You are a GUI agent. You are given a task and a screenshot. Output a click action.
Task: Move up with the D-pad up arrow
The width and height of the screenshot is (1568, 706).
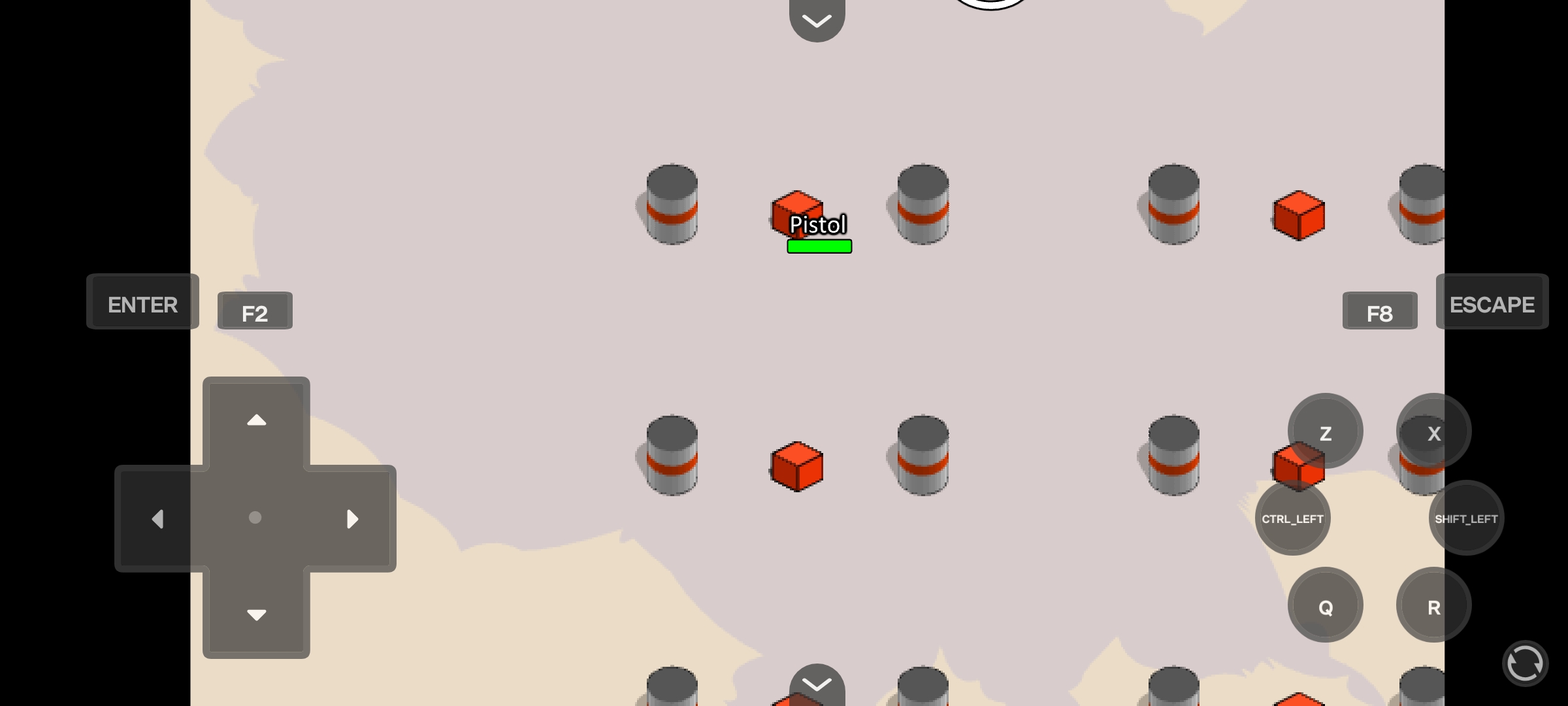click(x=256, y=421)
